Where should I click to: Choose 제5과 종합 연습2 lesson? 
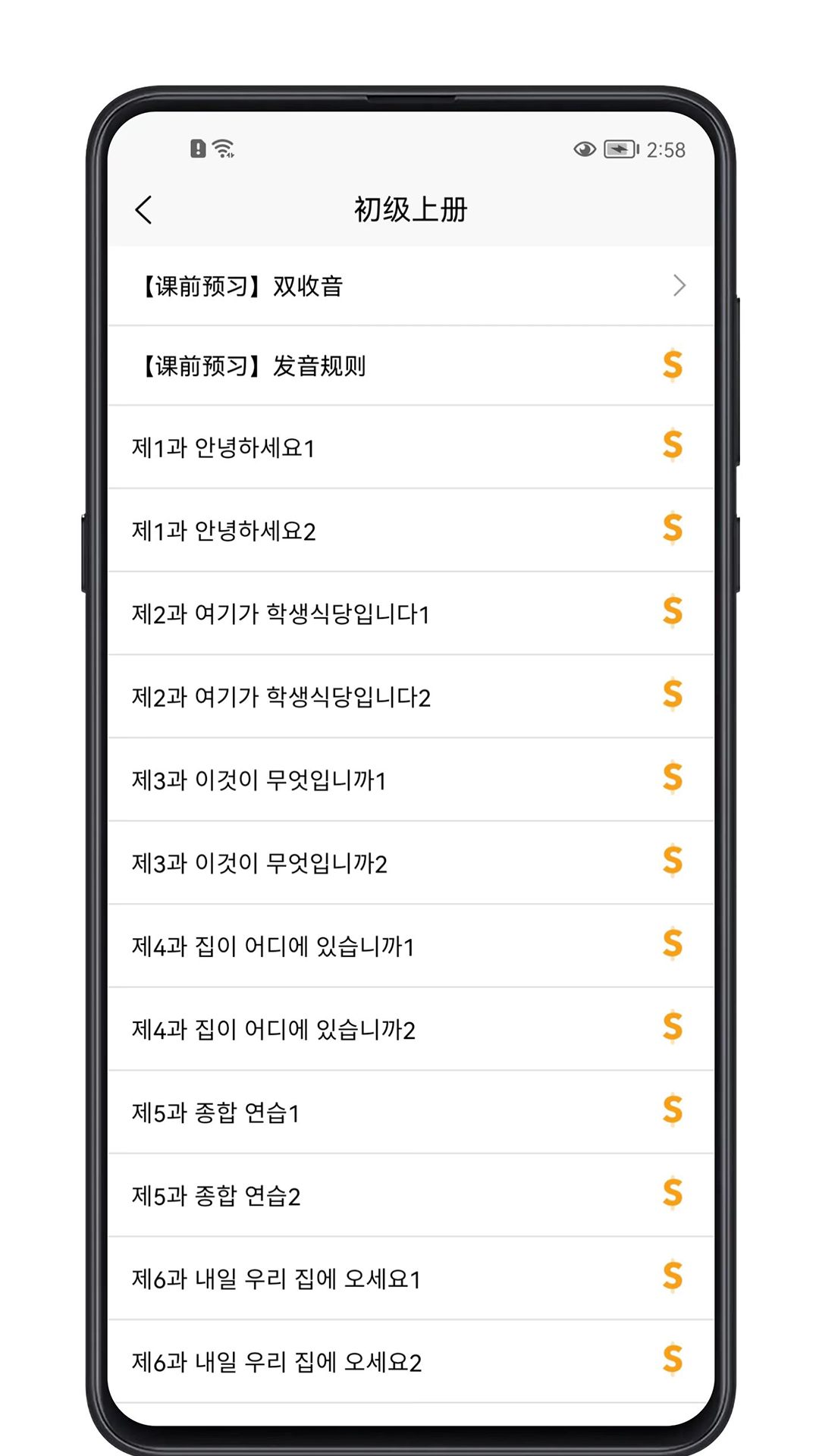coord(409,1196)
